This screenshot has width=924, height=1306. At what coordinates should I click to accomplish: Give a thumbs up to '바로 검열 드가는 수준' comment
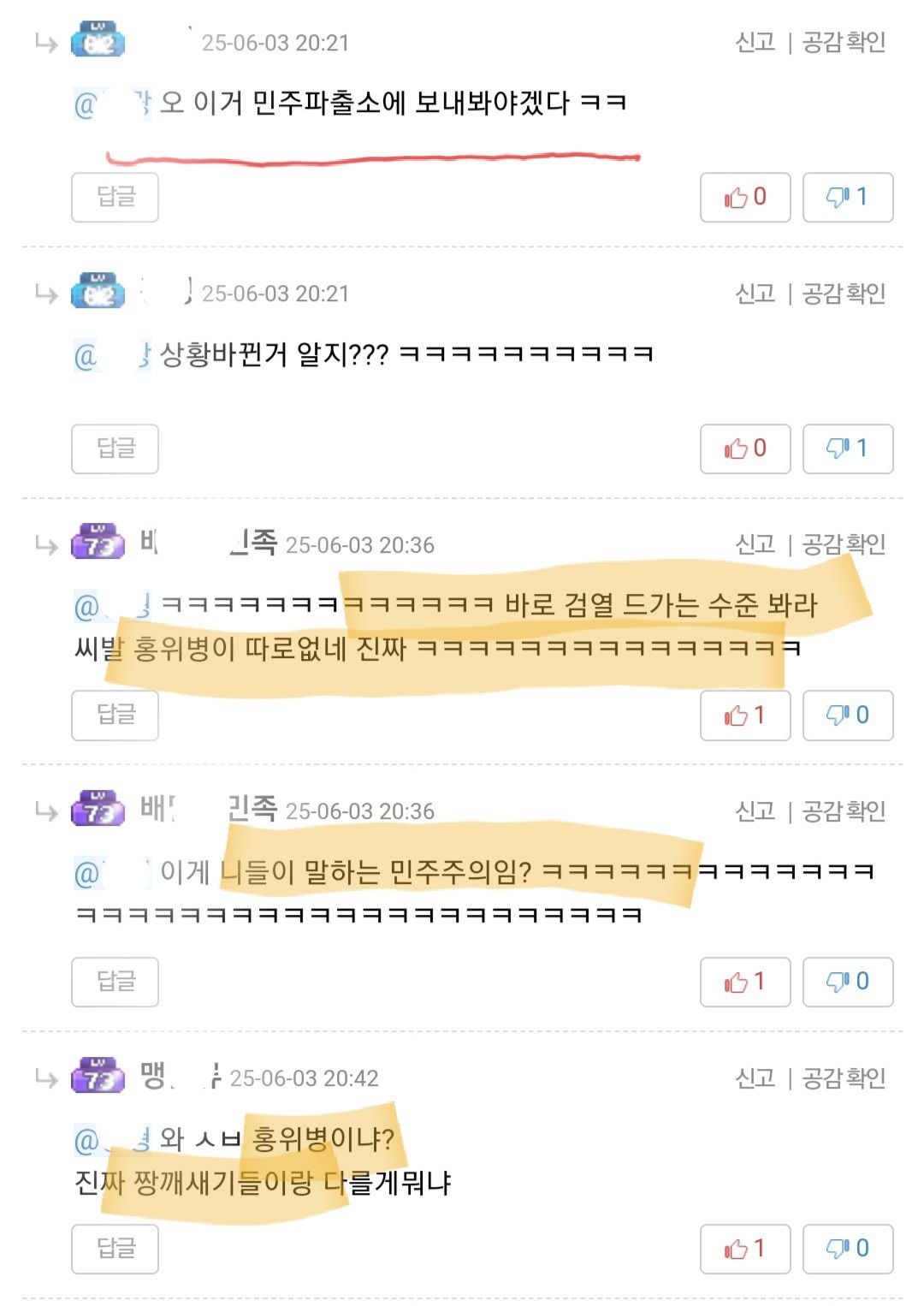(x=744, y=715)
